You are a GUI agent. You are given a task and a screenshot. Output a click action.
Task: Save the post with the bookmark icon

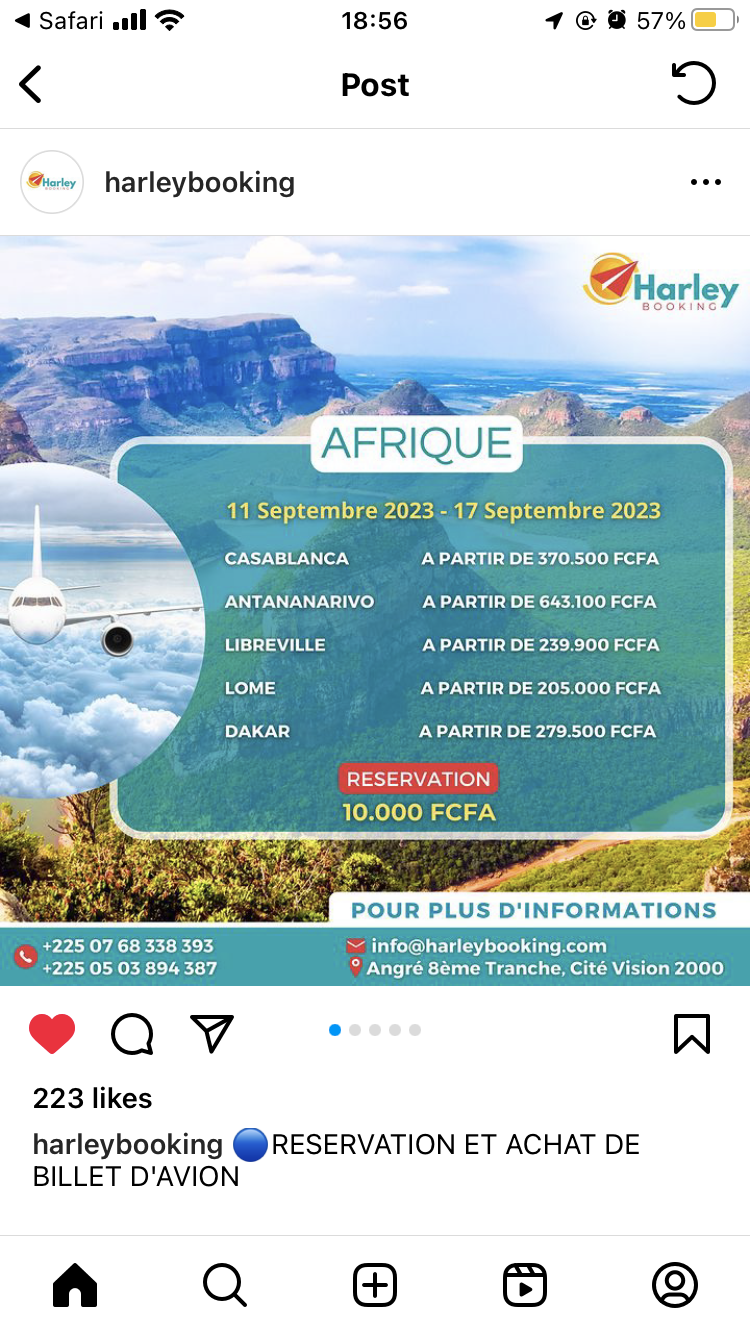point(692,1034)
